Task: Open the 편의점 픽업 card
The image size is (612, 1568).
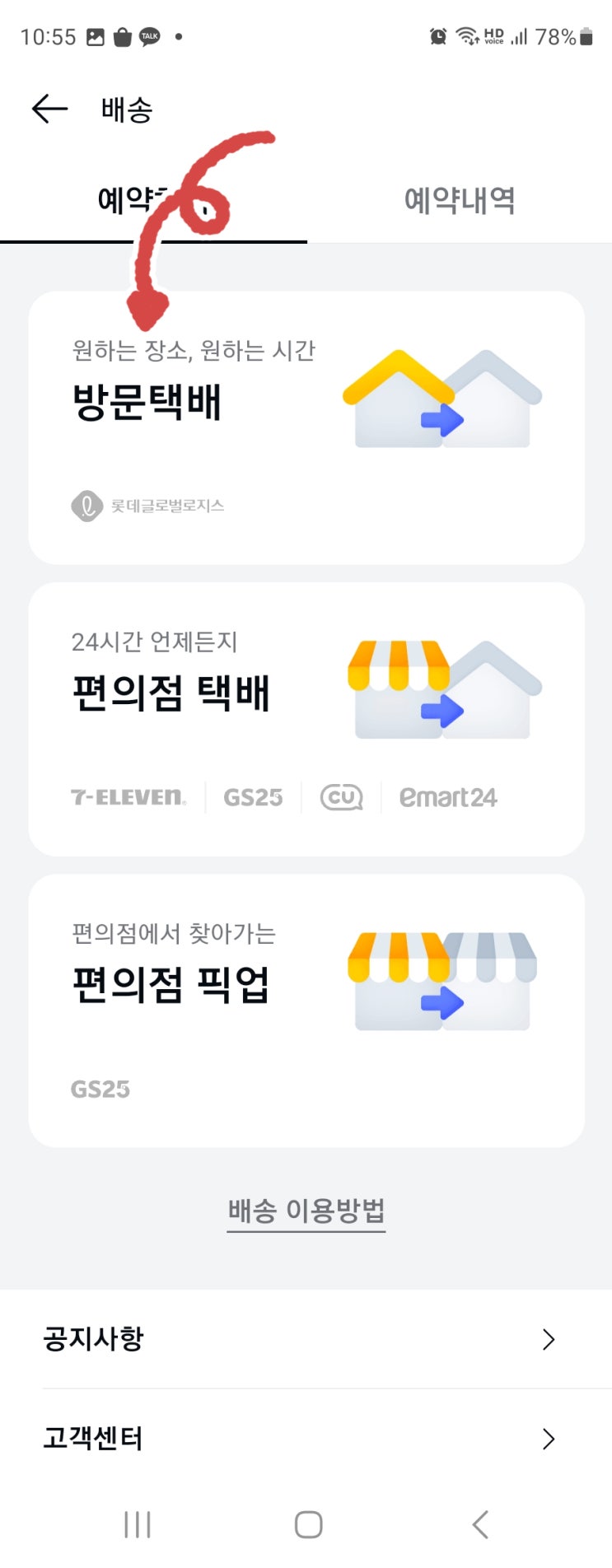Action: [306, 1010]
